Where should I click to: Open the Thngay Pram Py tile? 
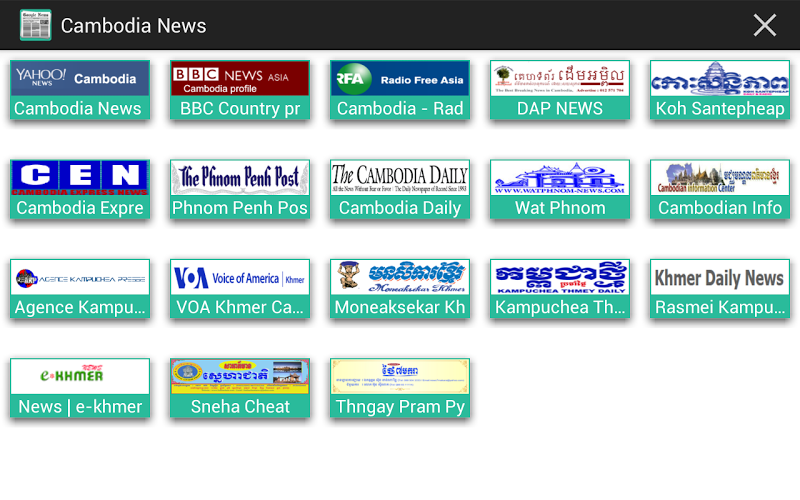pyautogui.click(x=400, y=388)
